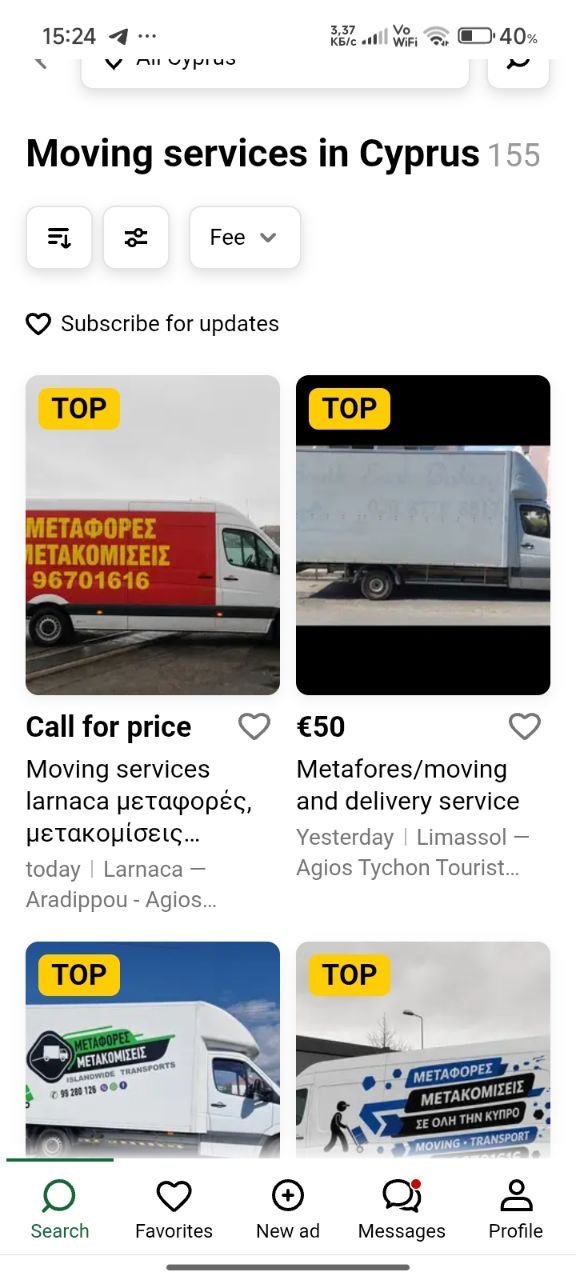Open the sort options button
This screenshot has width=576, height=1280.
[x=59, y=237]
